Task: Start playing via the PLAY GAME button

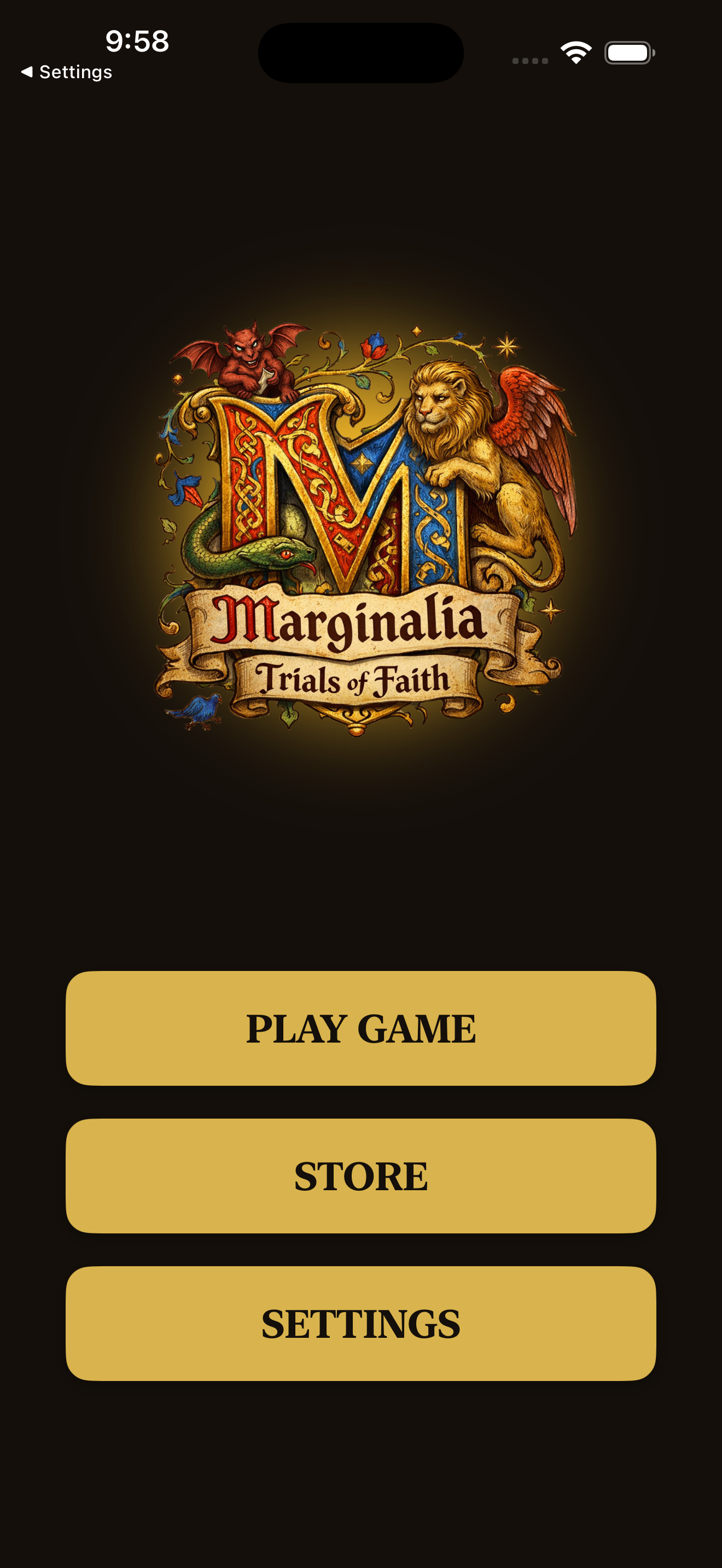Action: point(360,1028)
